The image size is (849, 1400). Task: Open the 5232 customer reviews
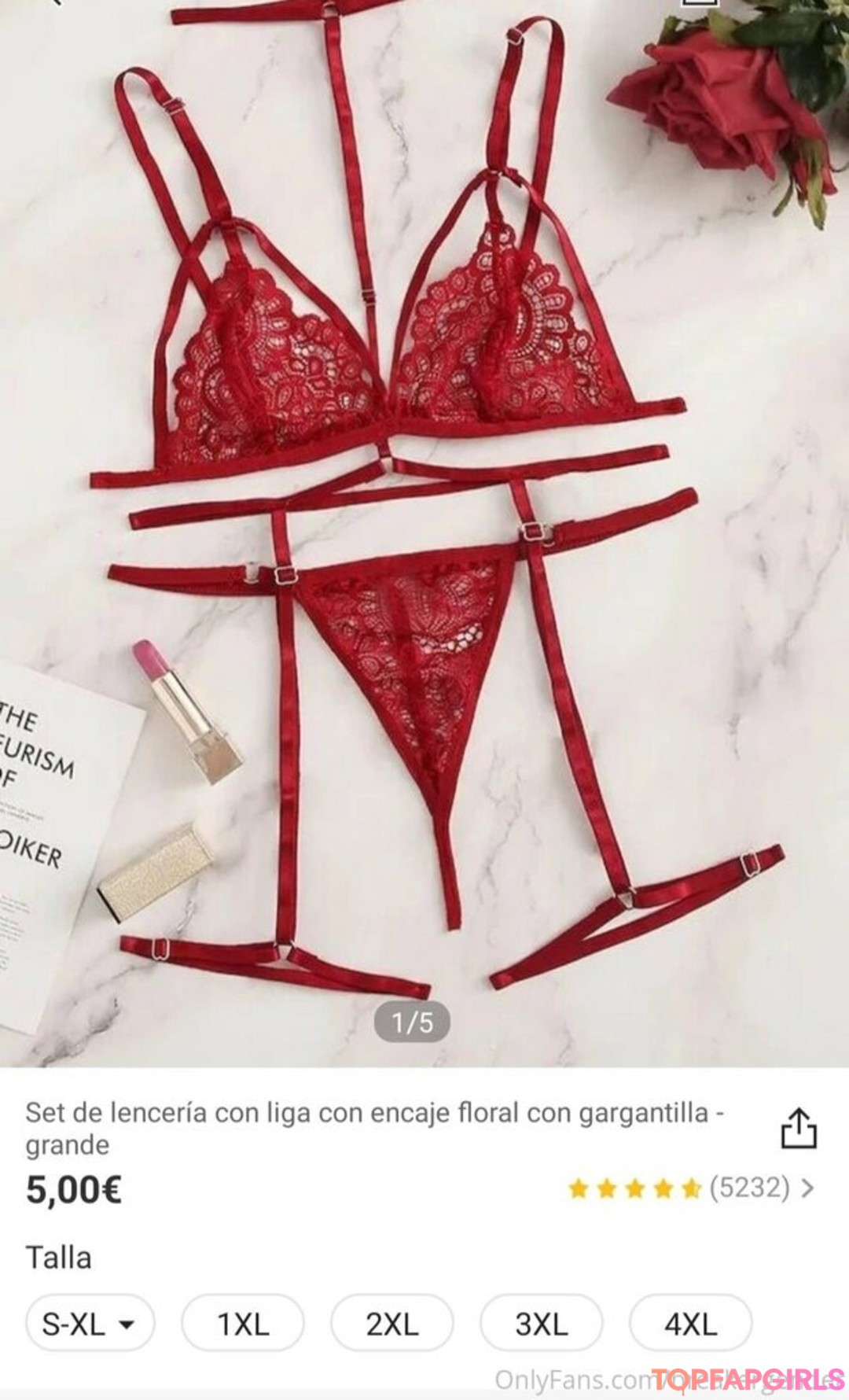click(x=690, y=1188)
